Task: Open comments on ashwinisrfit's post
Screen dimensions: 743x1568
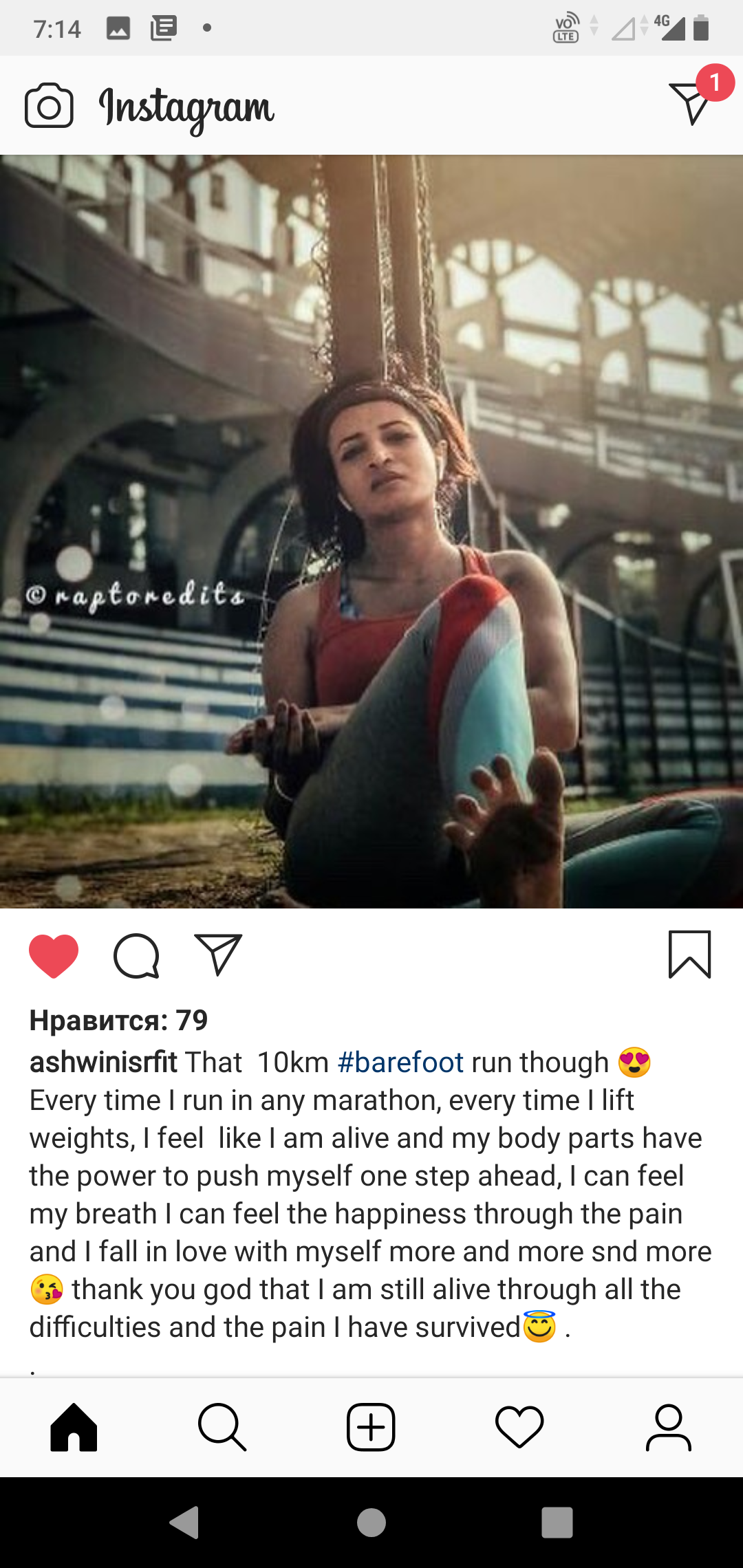Action: pos(136,956)
